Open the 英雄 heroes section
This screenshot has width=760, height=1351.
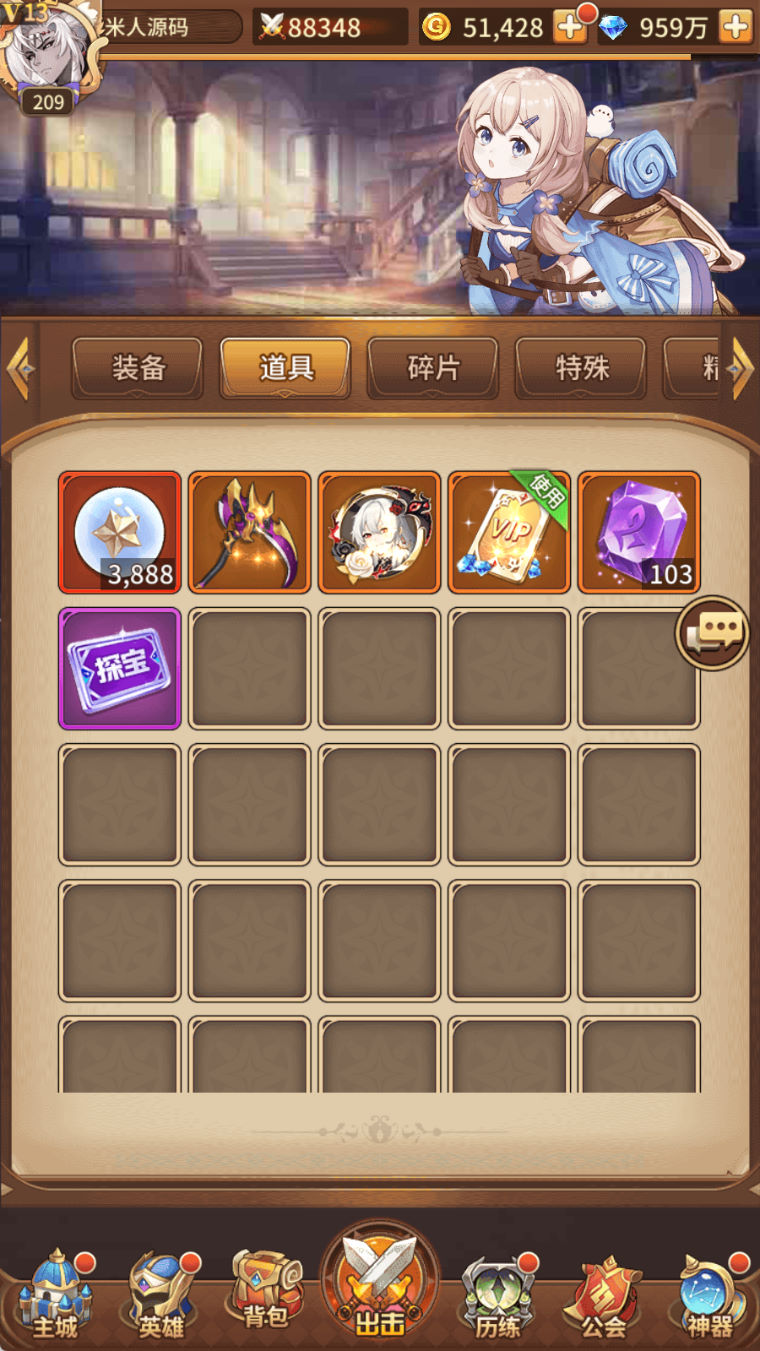click(x=160, y=1295)
